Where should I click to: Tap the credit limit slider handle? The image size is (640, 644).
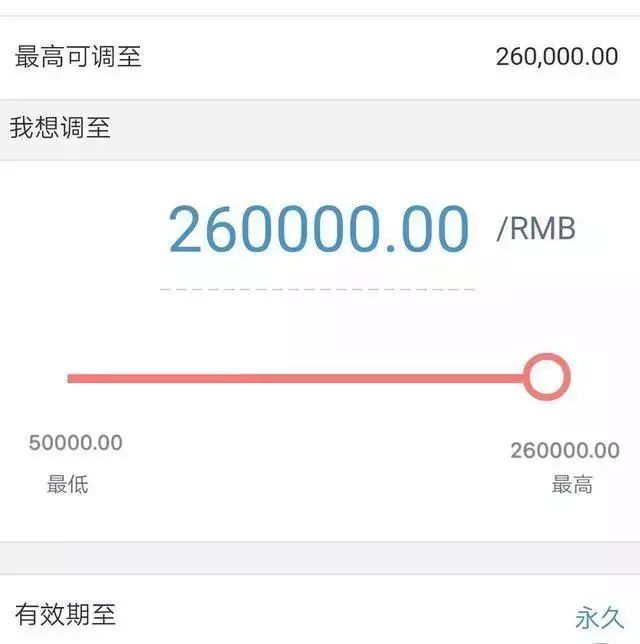[546, 378]
